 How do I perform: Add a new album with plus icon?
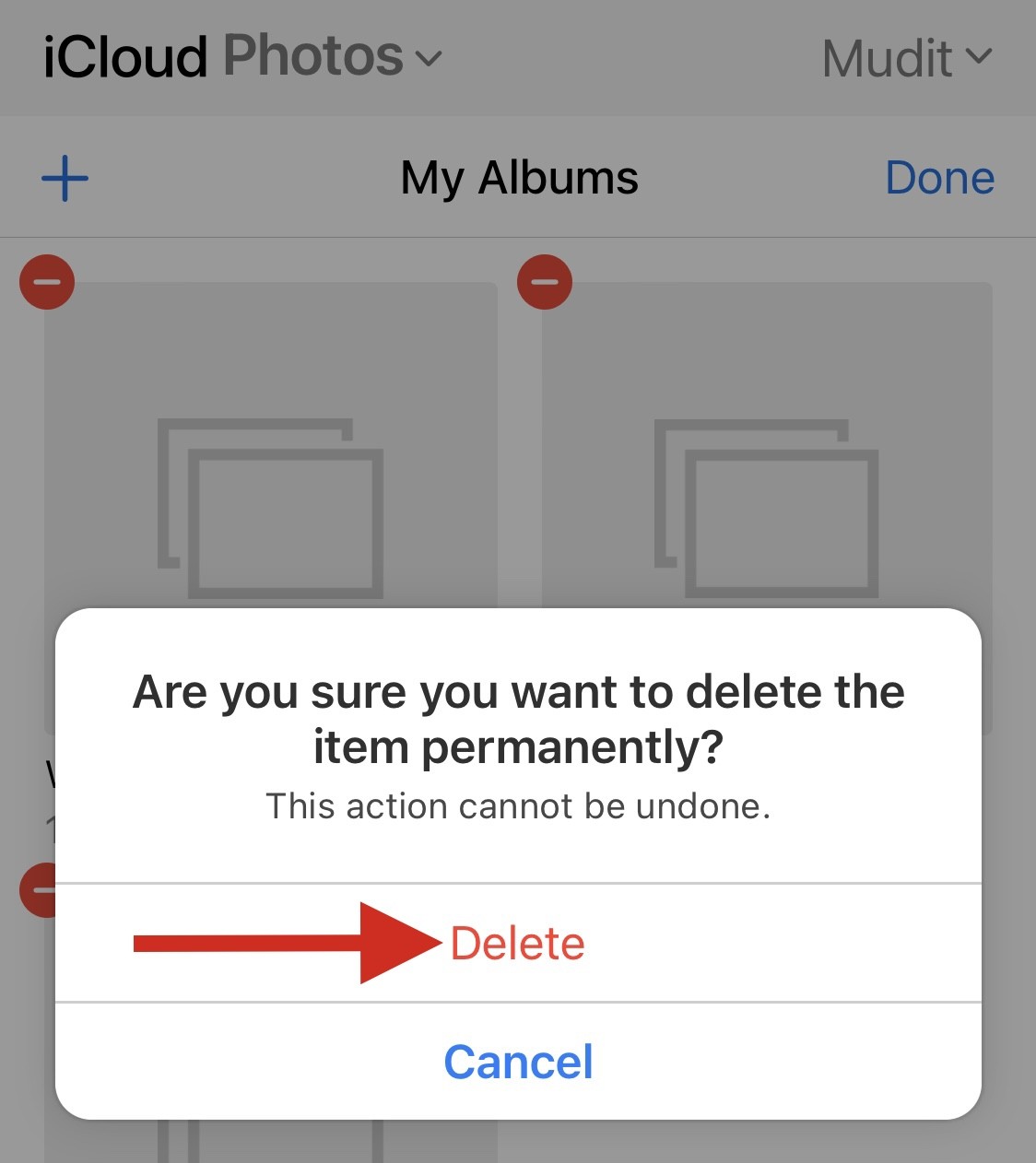coord(65,178)
